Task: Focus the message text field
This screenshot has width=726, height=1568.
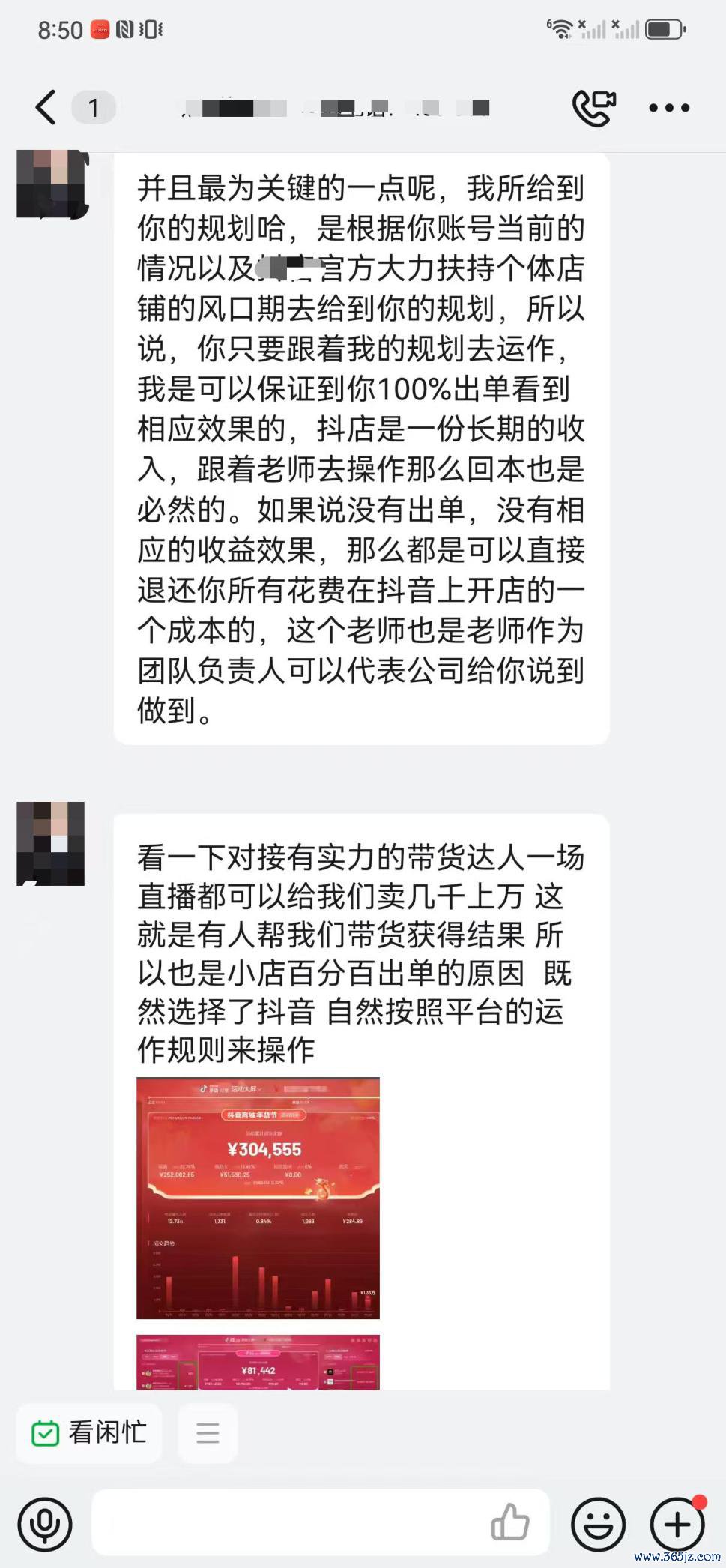Action: click(285, 1523)
